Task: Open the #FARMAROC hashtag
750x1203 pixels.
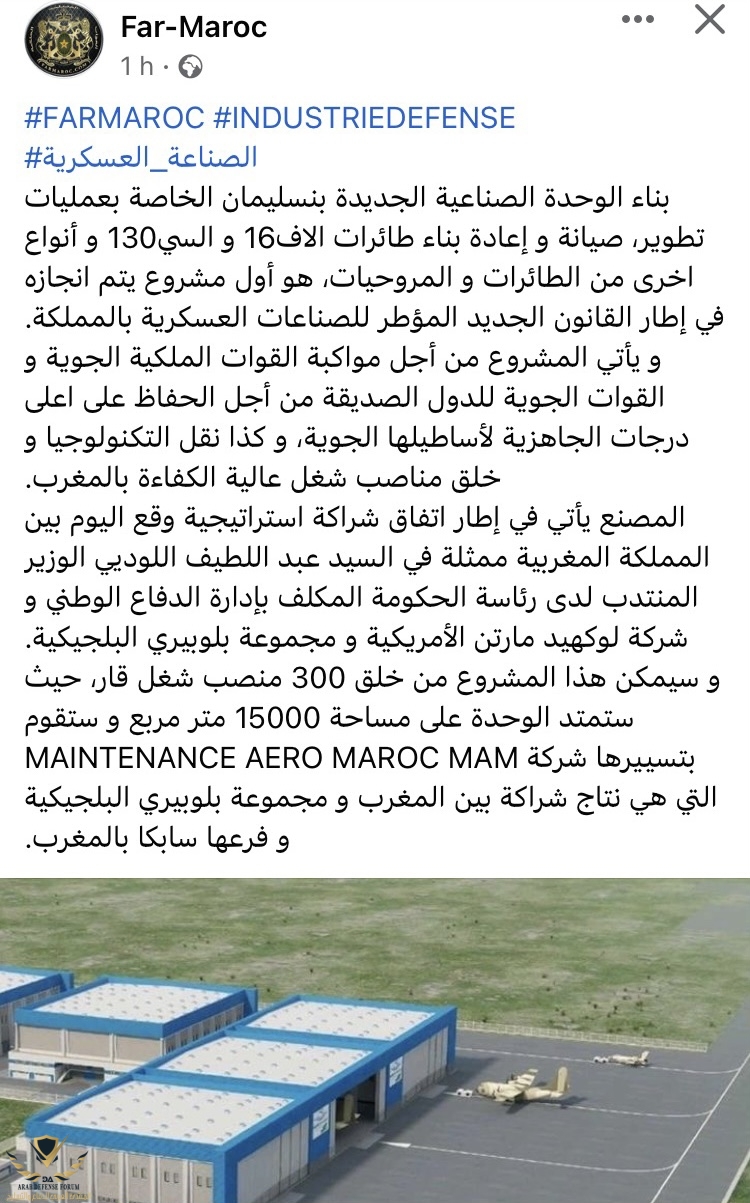Action: tap(114, 118)
